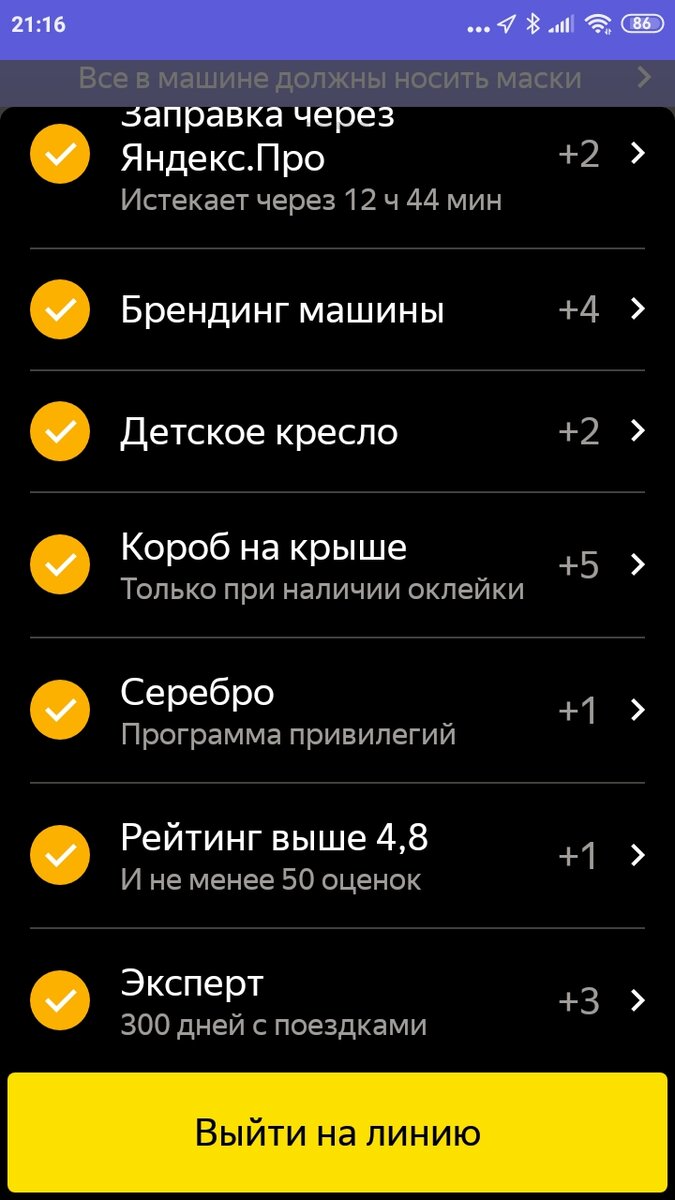Image resolution: width=675 pixels, height=1200 pixels.
Task: Open the Серебро privileges program row
Action: pyautogui.click(x=337, y=710)
